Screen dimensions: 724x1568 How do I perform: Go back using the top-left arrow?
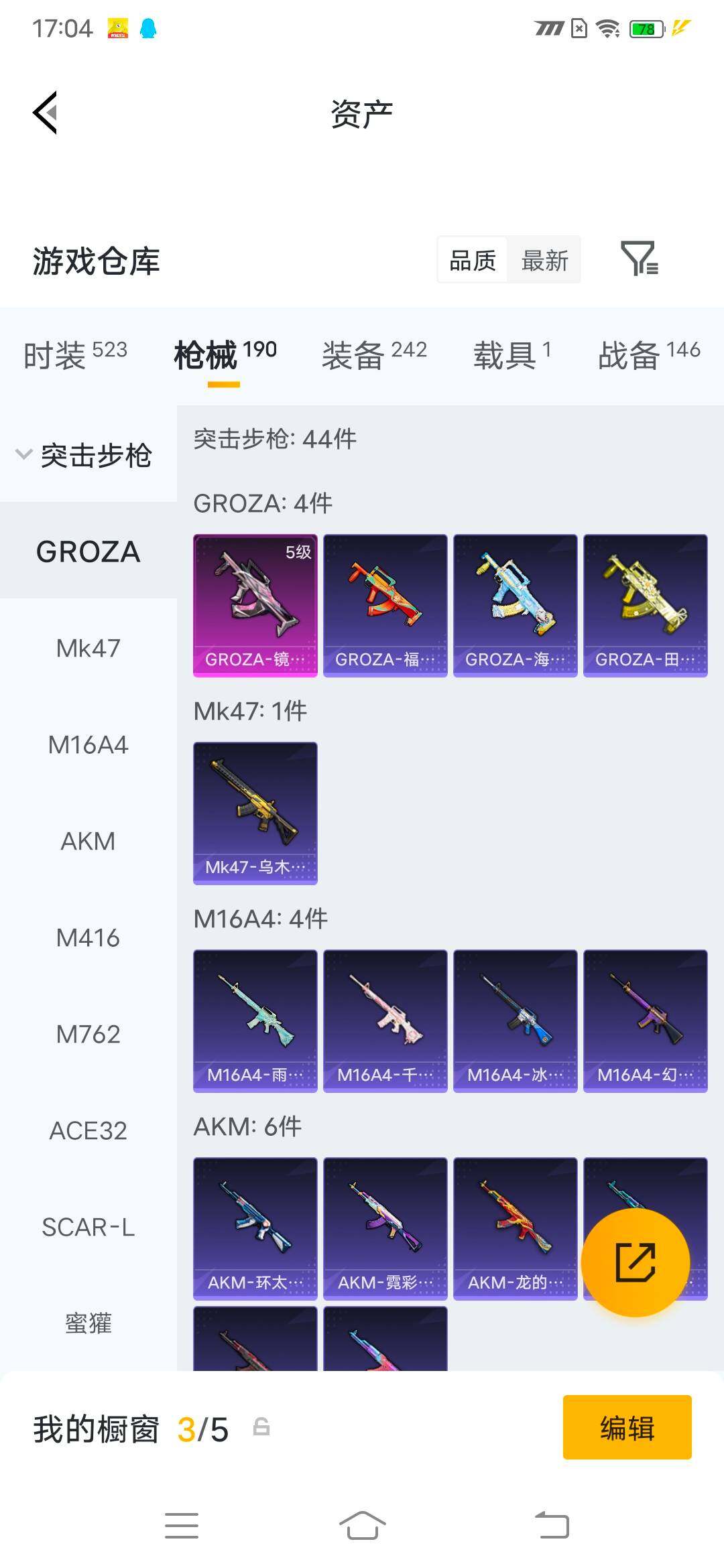[x=46, y=113]
